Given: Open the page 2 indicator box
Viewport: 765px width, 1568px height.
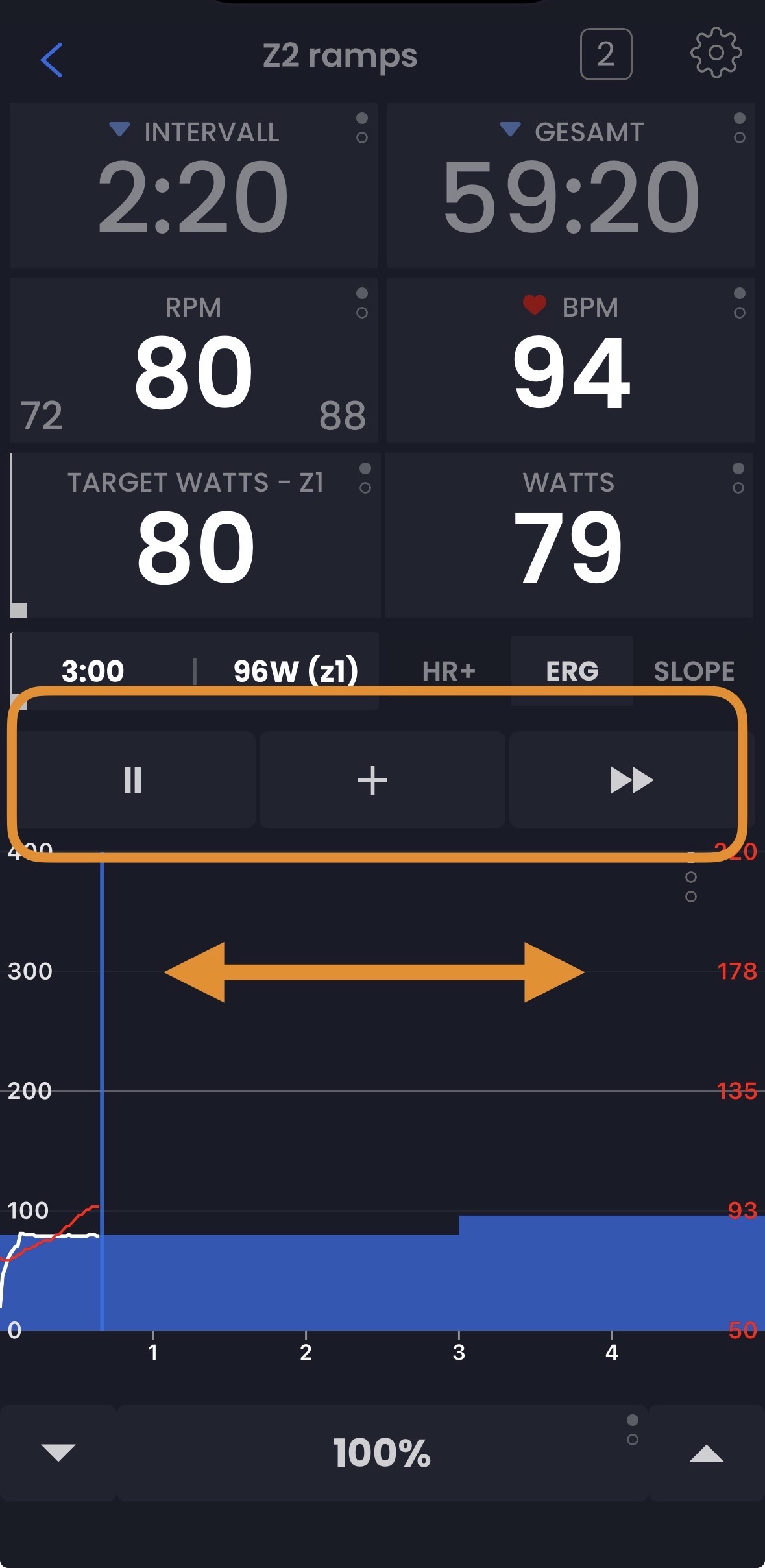Looking at the screenshot, I should click(605, 54).
